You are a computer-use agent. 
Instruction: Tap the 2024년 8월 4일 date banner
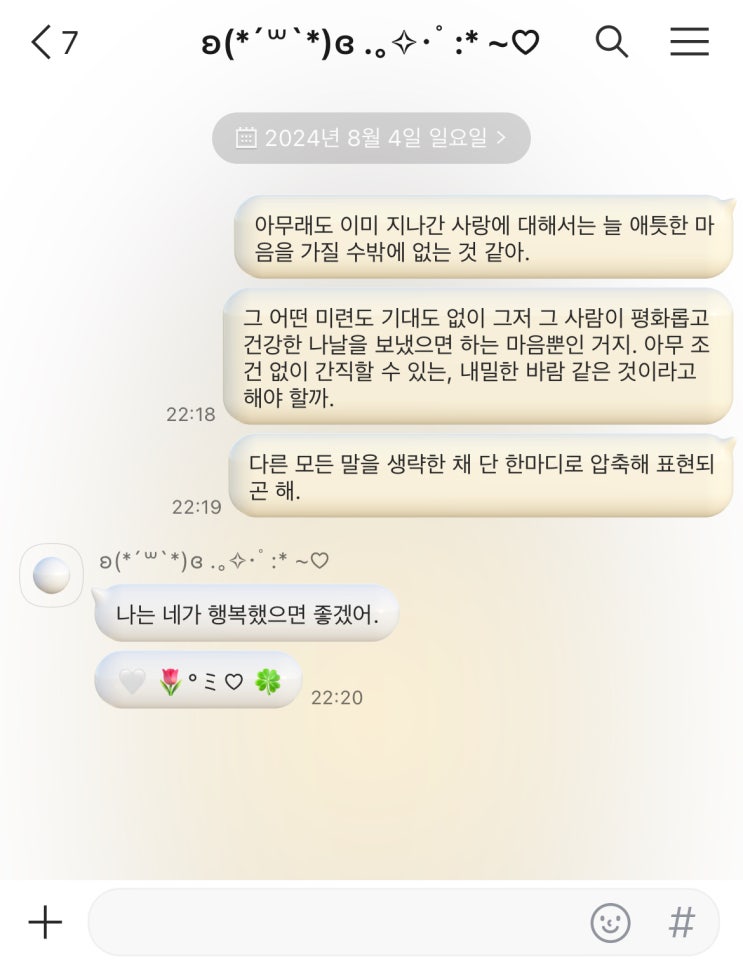[370, 139]
